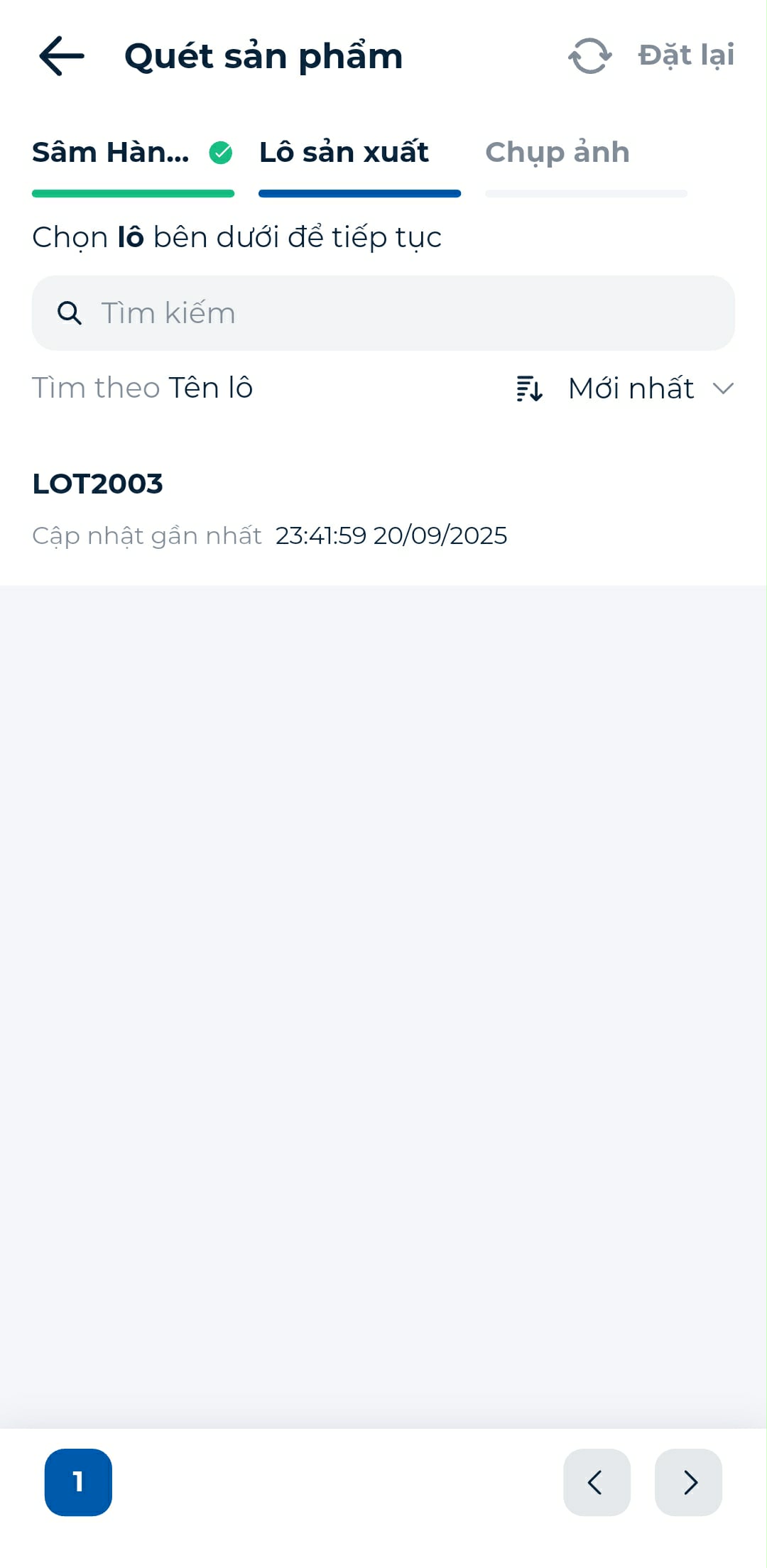The width and height of the screenshot is (767, 1568).
Task: Go to the next page
Action: pos(688,1482)
